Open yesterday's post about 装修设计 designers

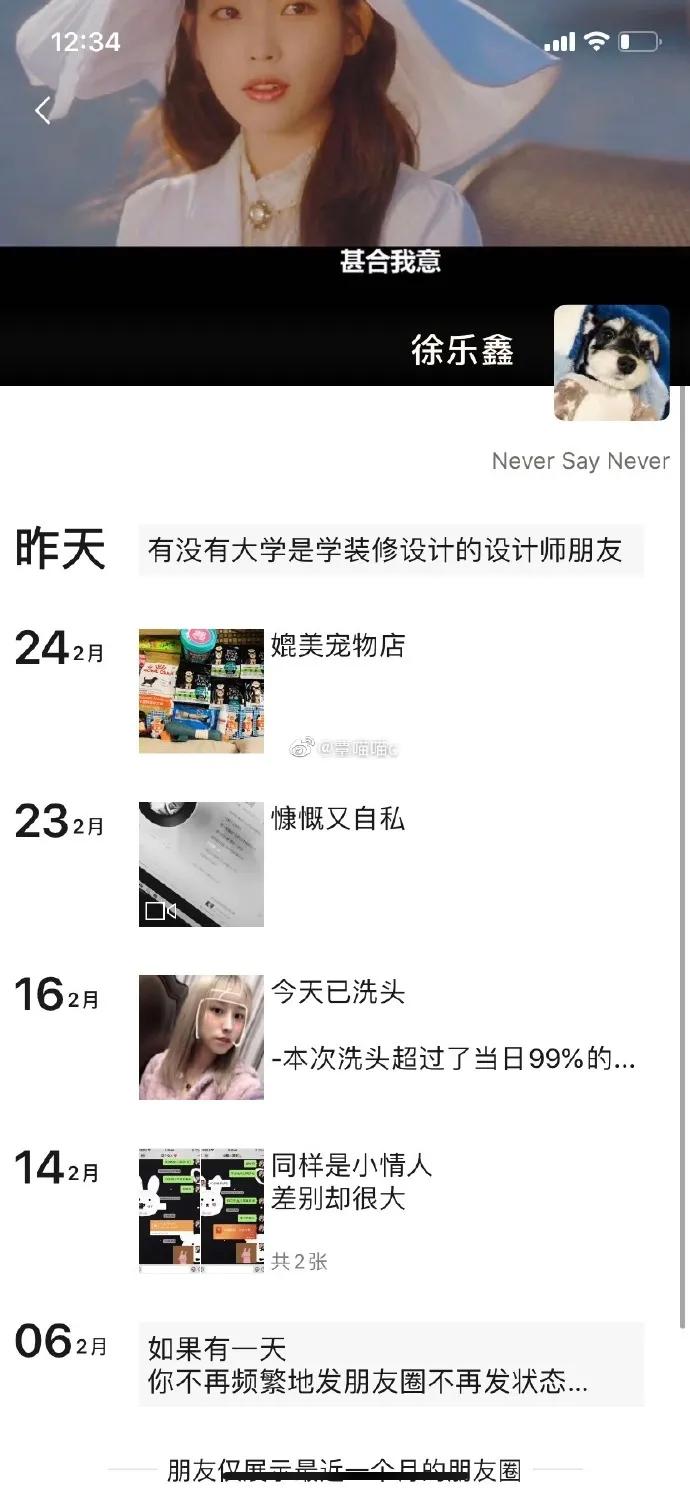click(390, 550)
